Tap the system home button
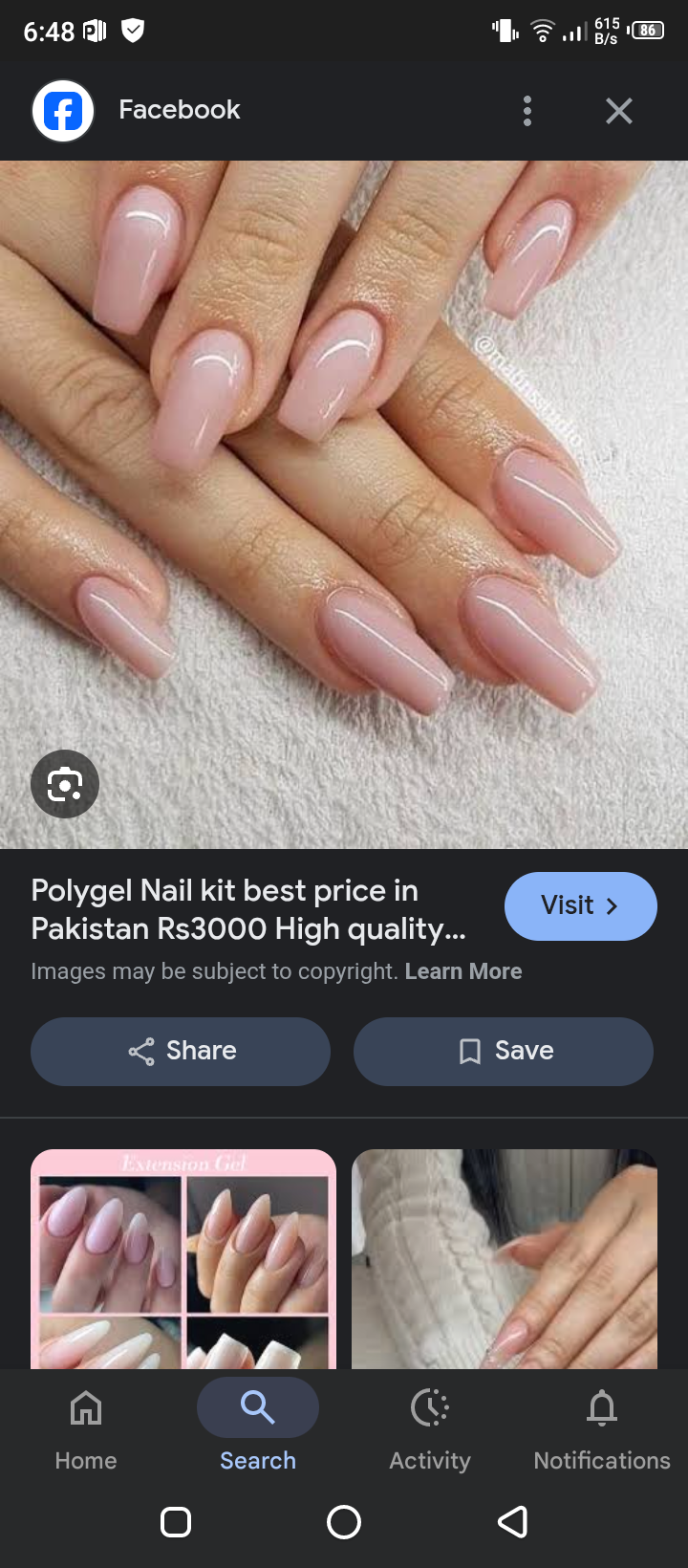688x1568 pixels. [344, 1521]
